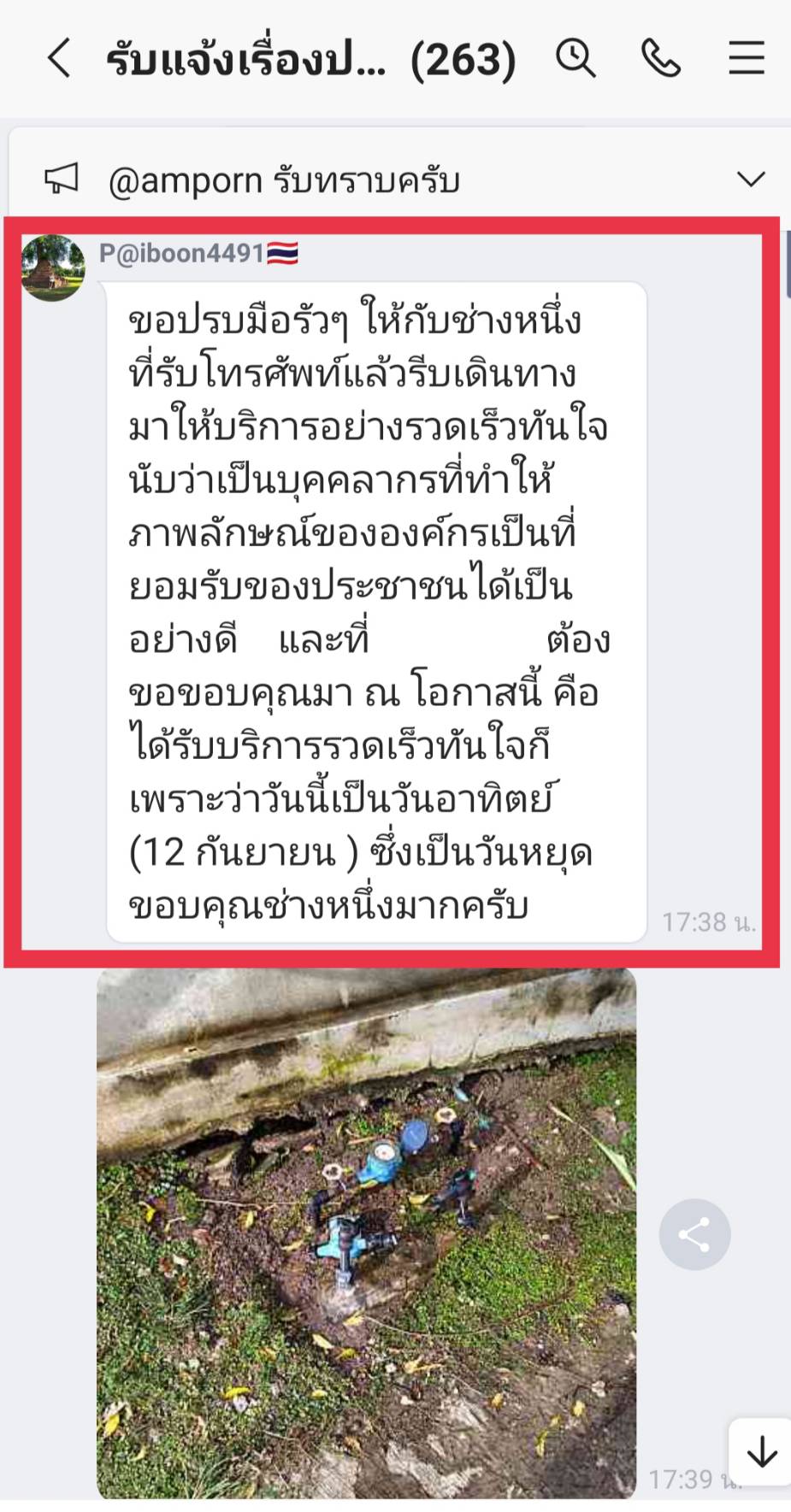Jump to the latest messages

coord(760,1452)
